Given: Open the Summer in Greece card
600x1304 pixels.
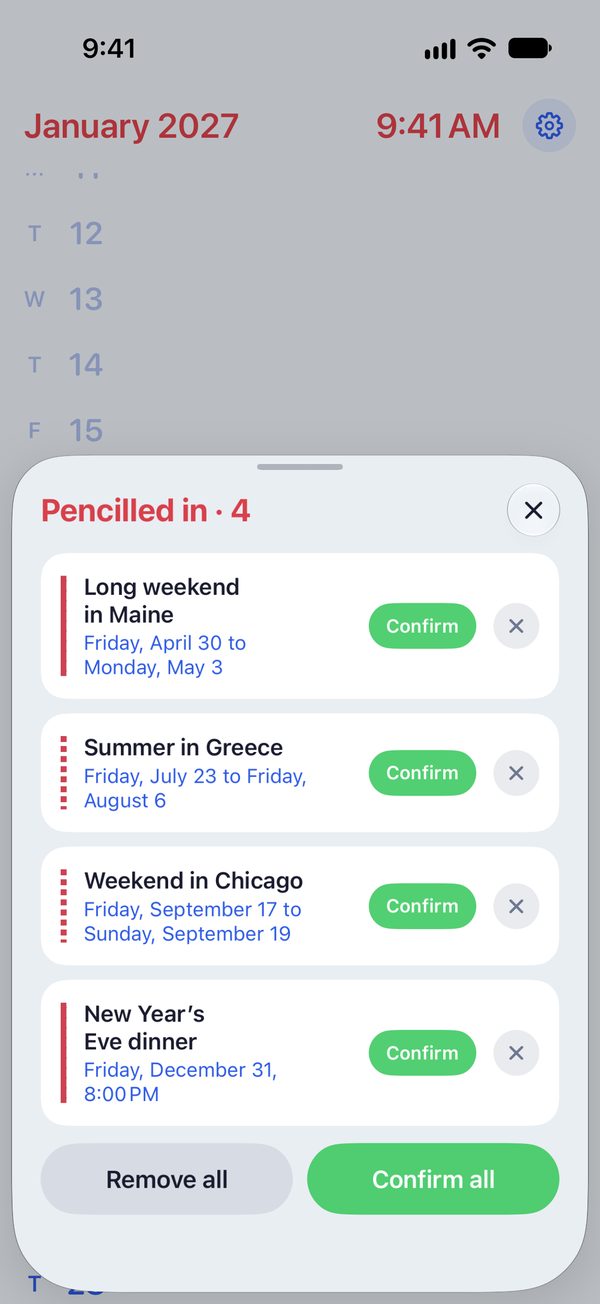Looking at the screenshot, I should click(x=300, y=773).
